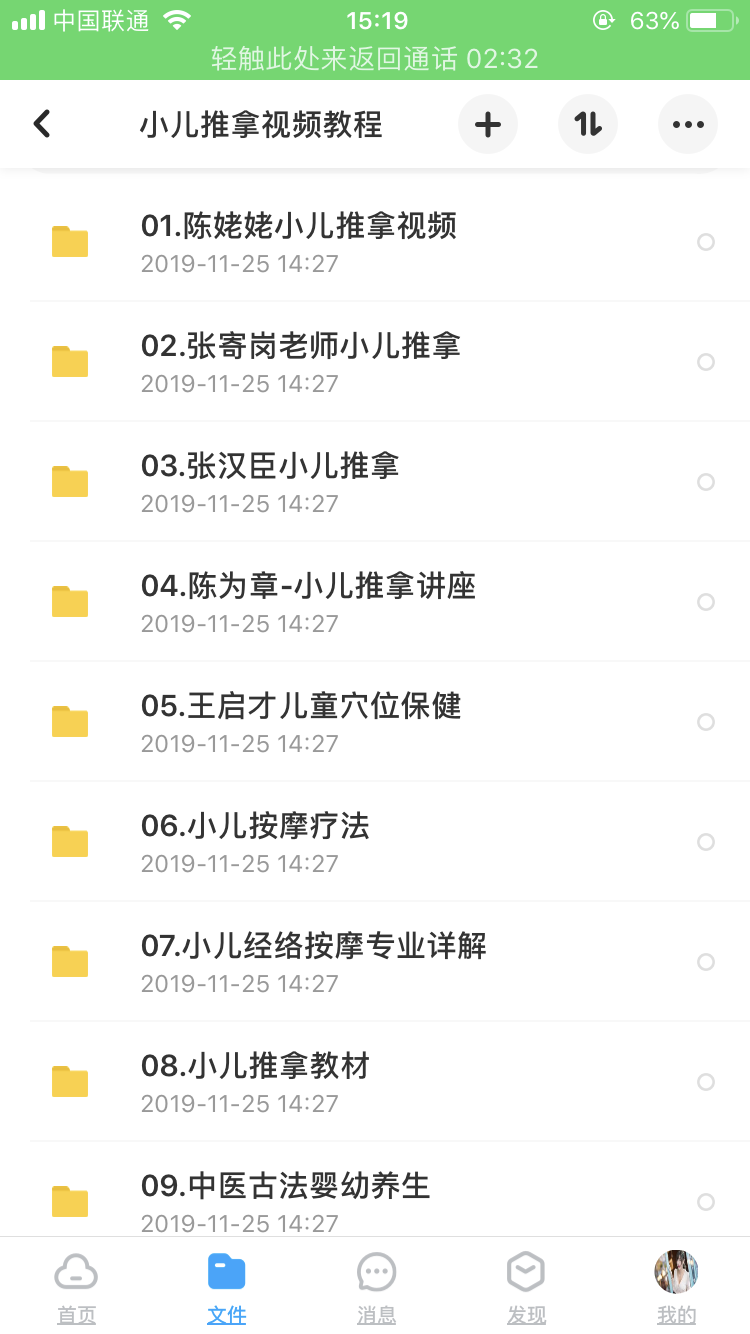Viewport: 750px width, 1334px height.
Task: Select the circle beside 06.小儿按摩疗法
Action: coord(706,842)
